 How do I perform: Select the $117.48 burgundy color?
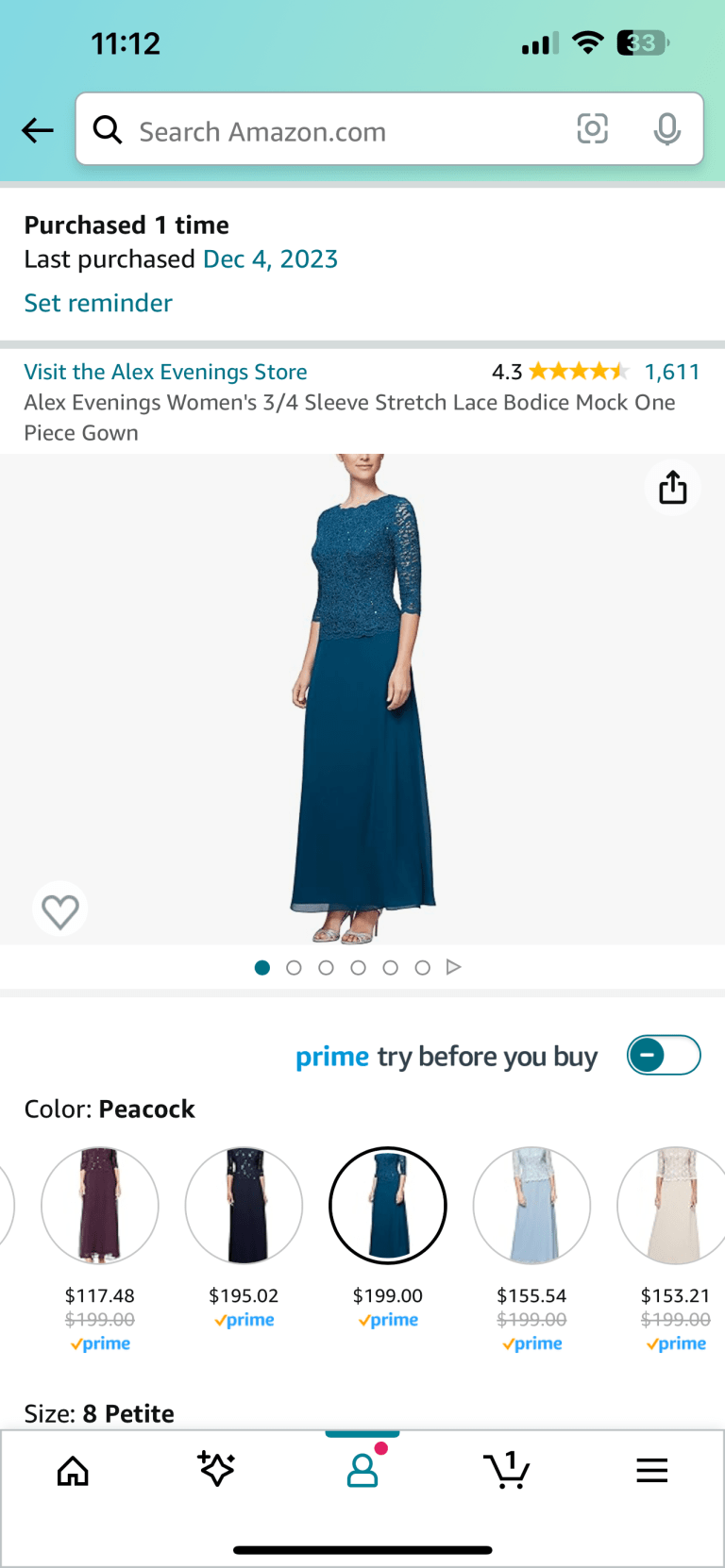(100, 1206)
